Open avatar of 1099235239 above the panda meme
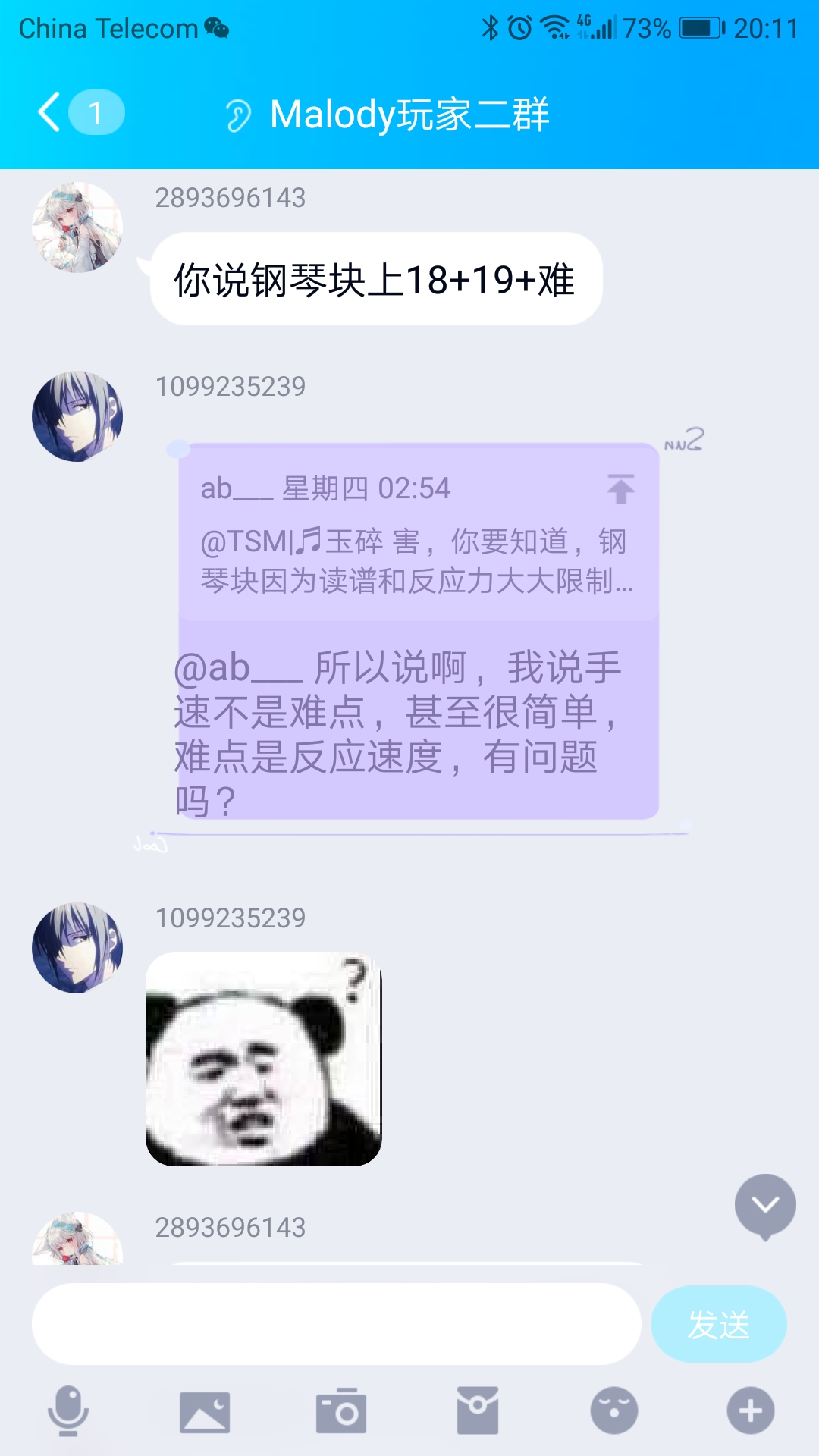 (77, 948)
